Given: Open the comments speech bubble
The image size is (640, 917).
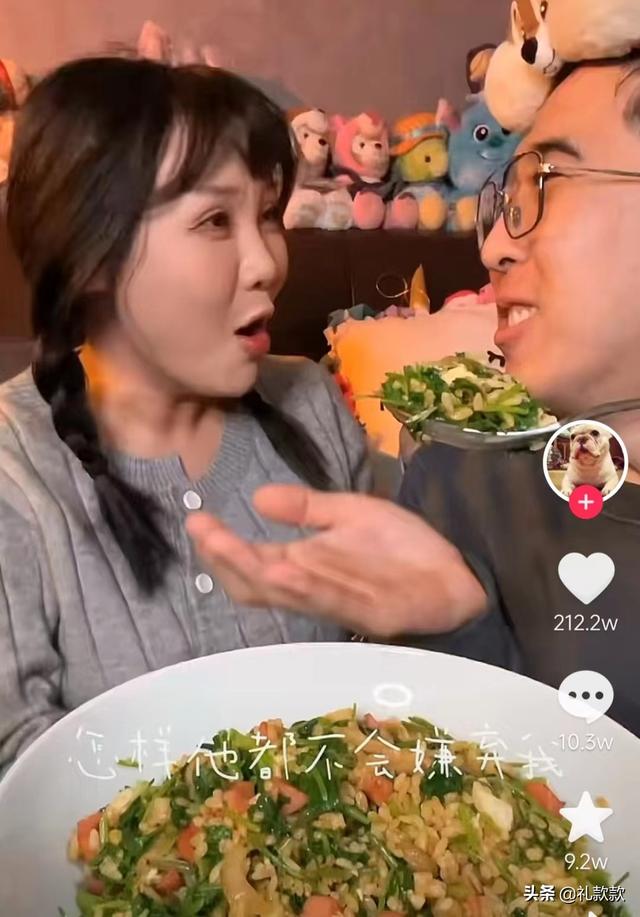Looking at the screenshot, I should [585, 695].
